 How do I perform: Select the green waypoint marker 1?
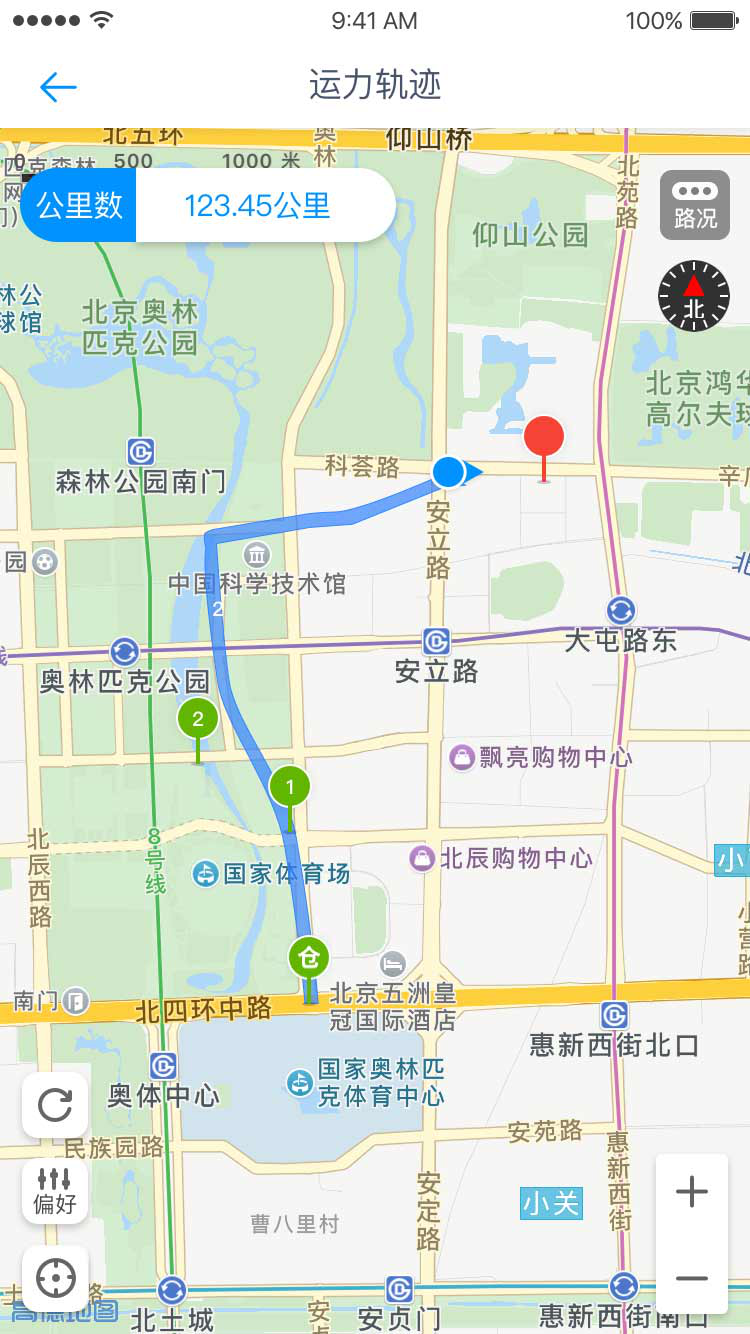(x=290, y=788)
